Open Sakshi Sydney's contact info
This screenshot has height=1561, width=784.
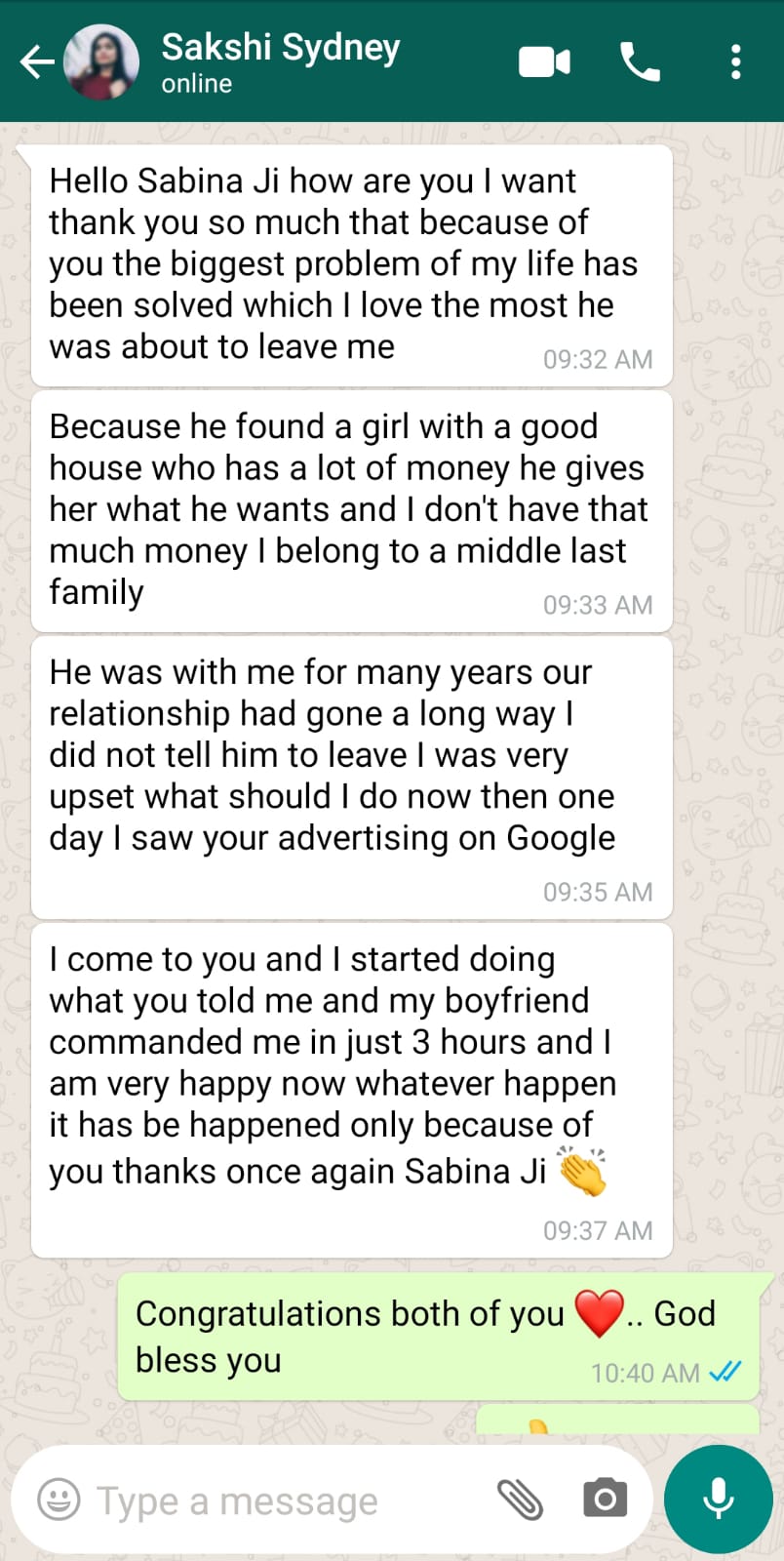[x=281, y=60]
